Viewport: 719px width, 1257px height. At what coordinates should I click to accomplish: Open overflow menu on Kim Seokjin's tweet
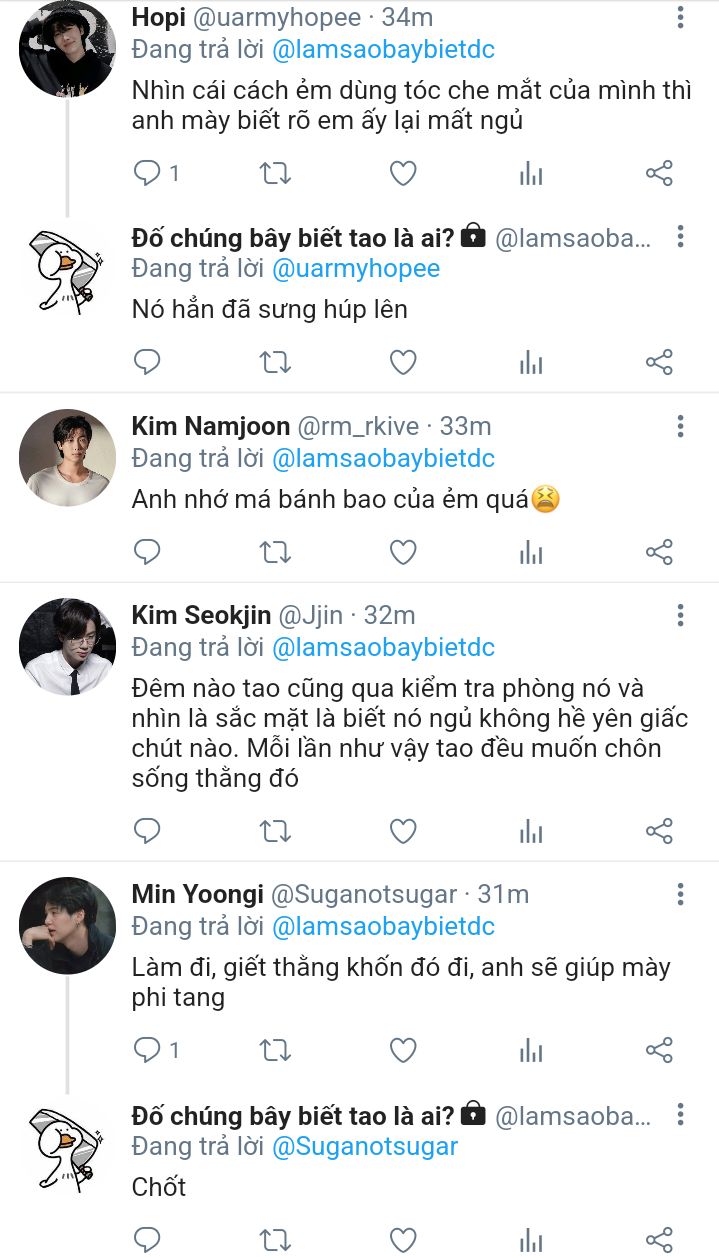(680, 615)
